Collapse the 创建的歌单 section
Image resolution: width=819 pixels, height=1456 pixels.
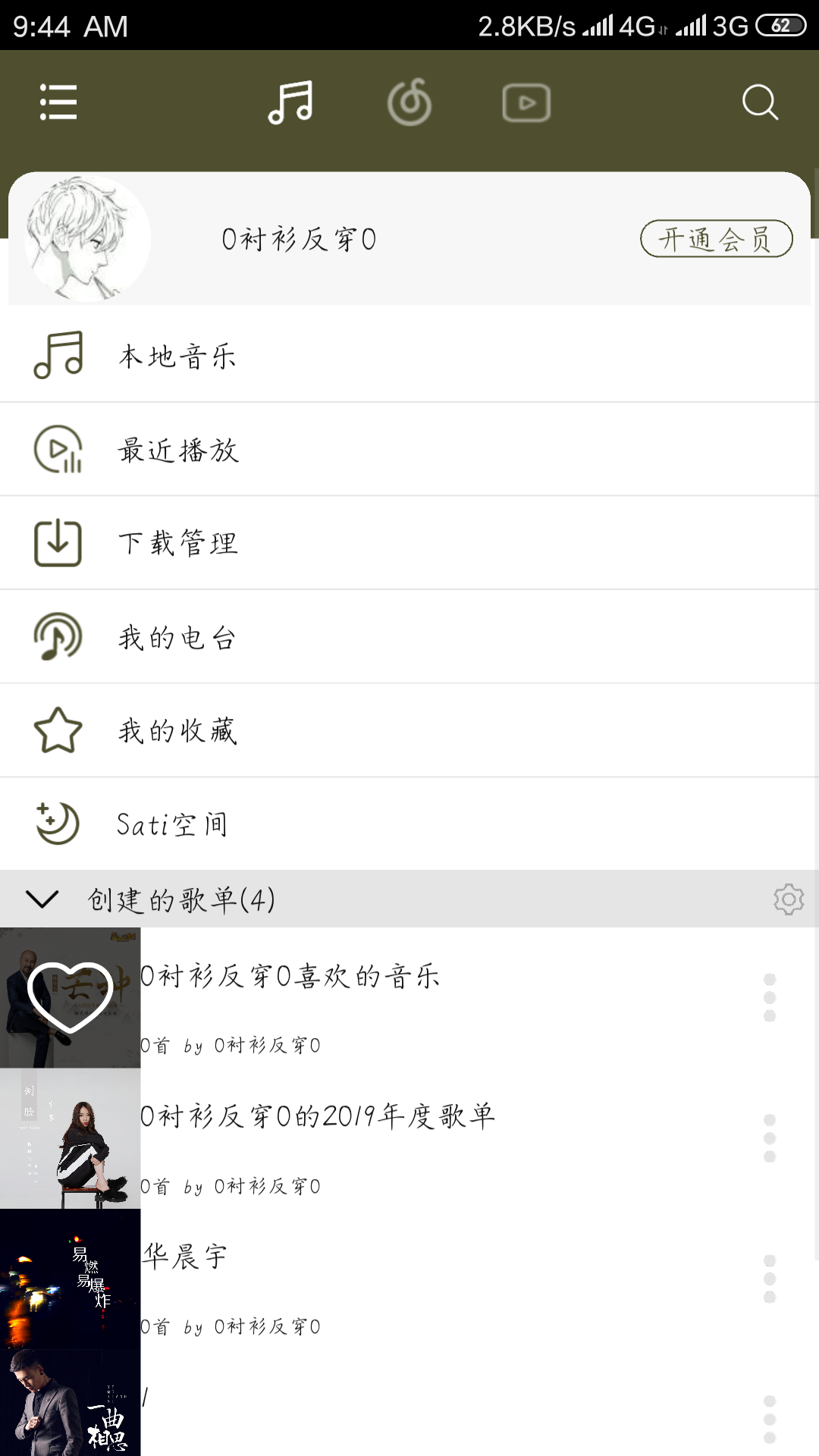tap(42, 899)
